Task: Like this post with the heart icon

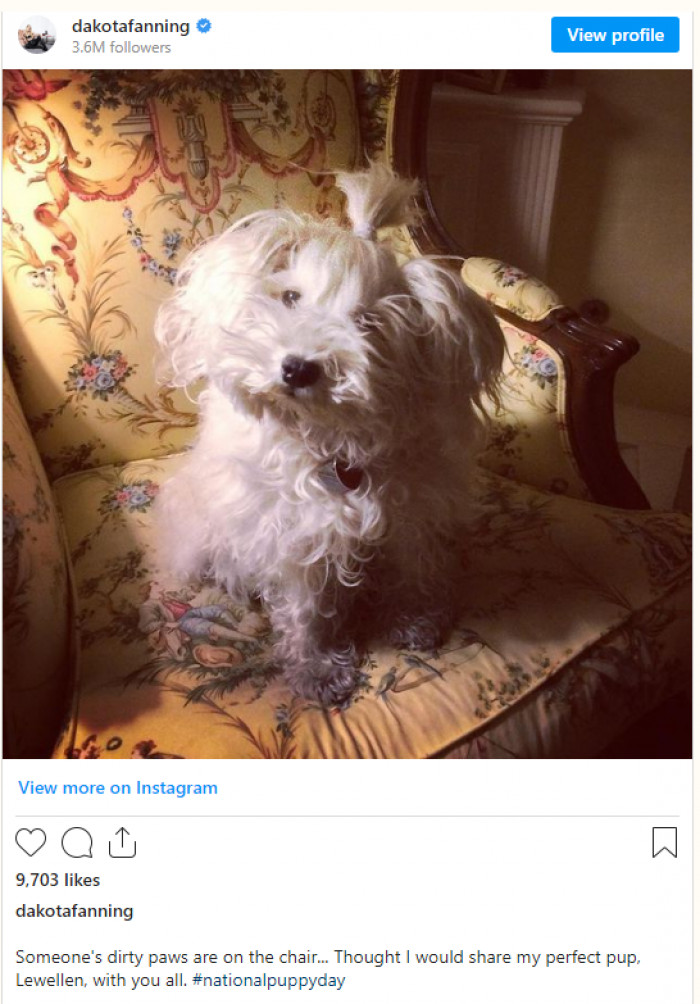Action: pyautogui.click(x=31, y=843)
